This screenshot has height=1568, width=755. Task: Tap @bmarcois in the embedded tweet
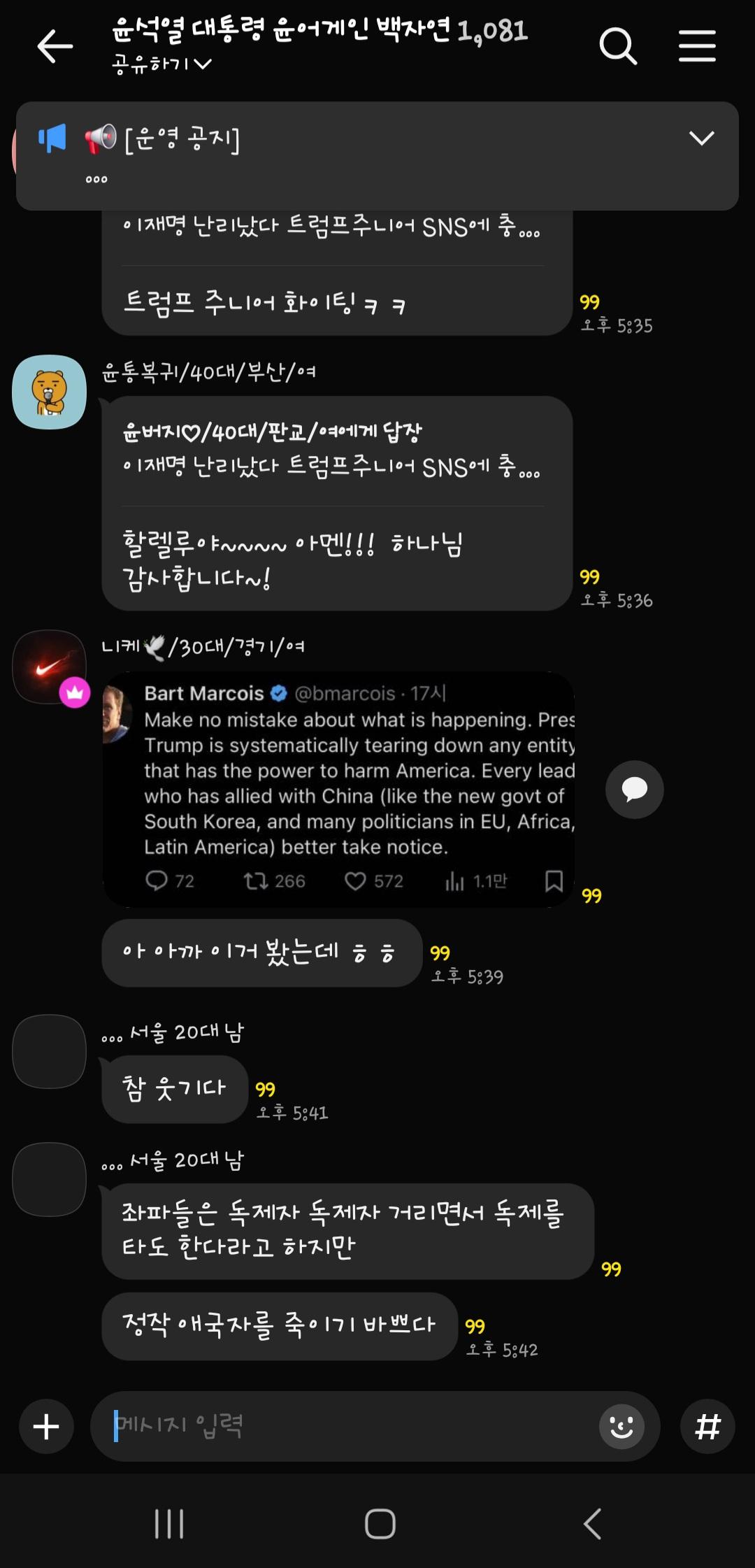point(342,694)
